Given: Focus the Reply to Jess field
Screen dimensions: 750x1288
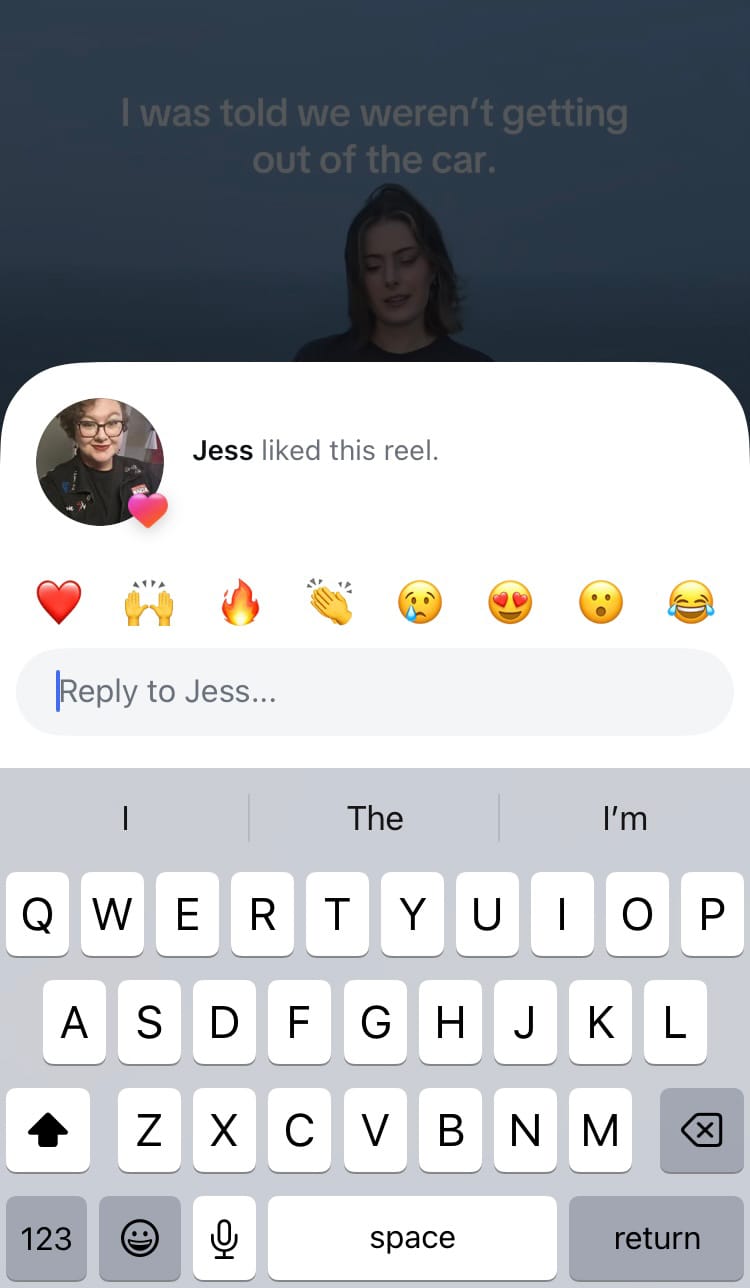Looking at the screenshot, I should (x=375, y=692).
